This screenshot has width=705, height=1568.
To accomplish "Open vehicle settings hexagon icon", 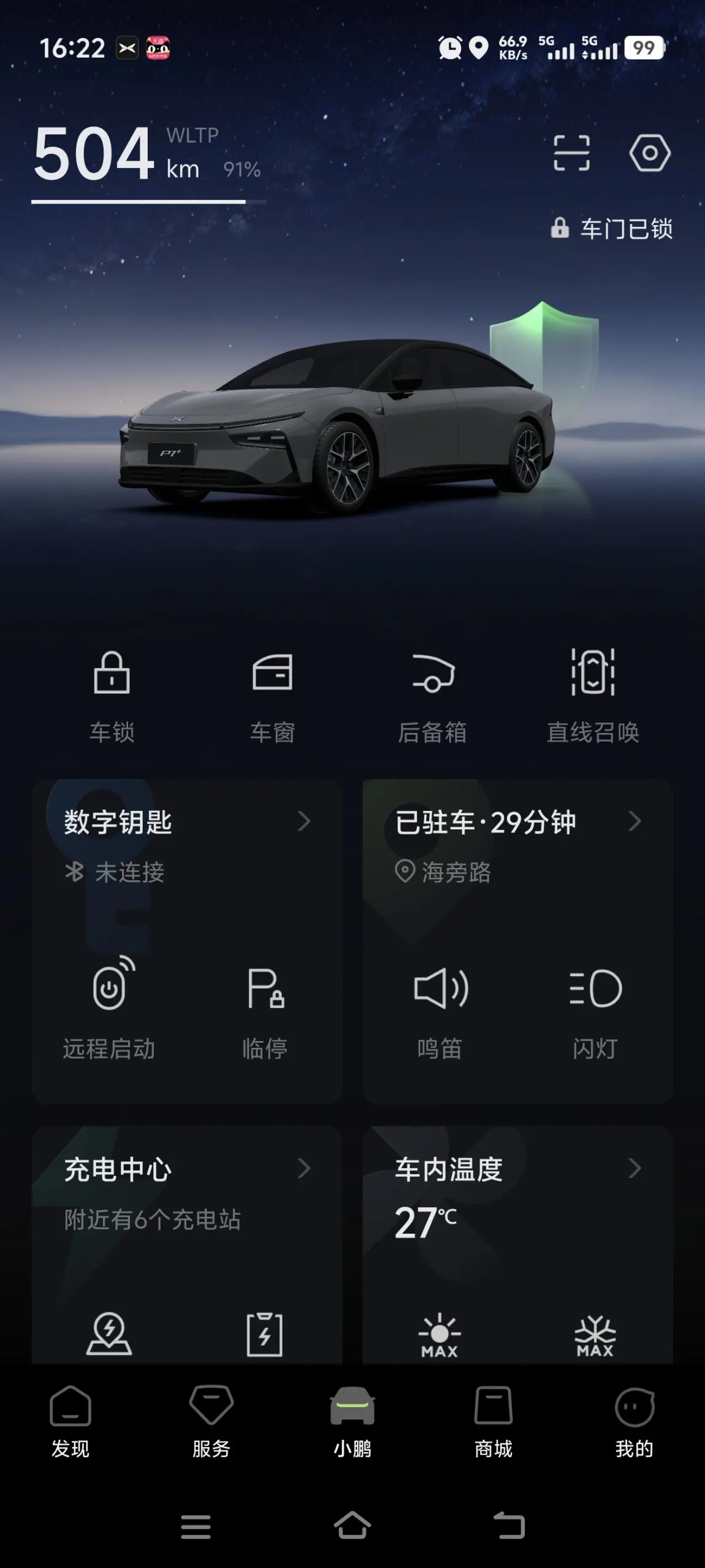I will tap(650, 153).
